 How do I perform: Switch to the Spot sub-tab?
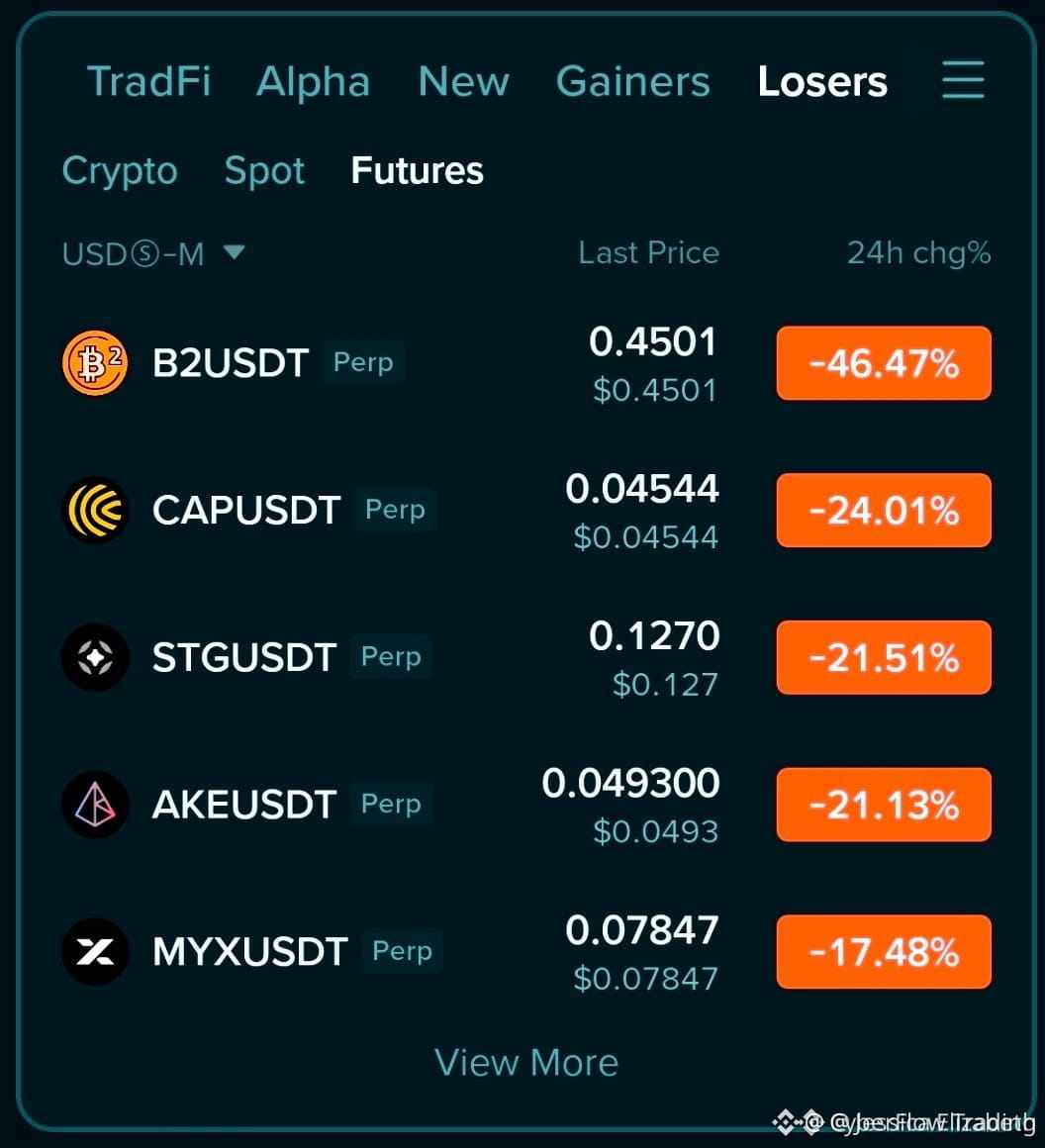[x=264, y=171]
